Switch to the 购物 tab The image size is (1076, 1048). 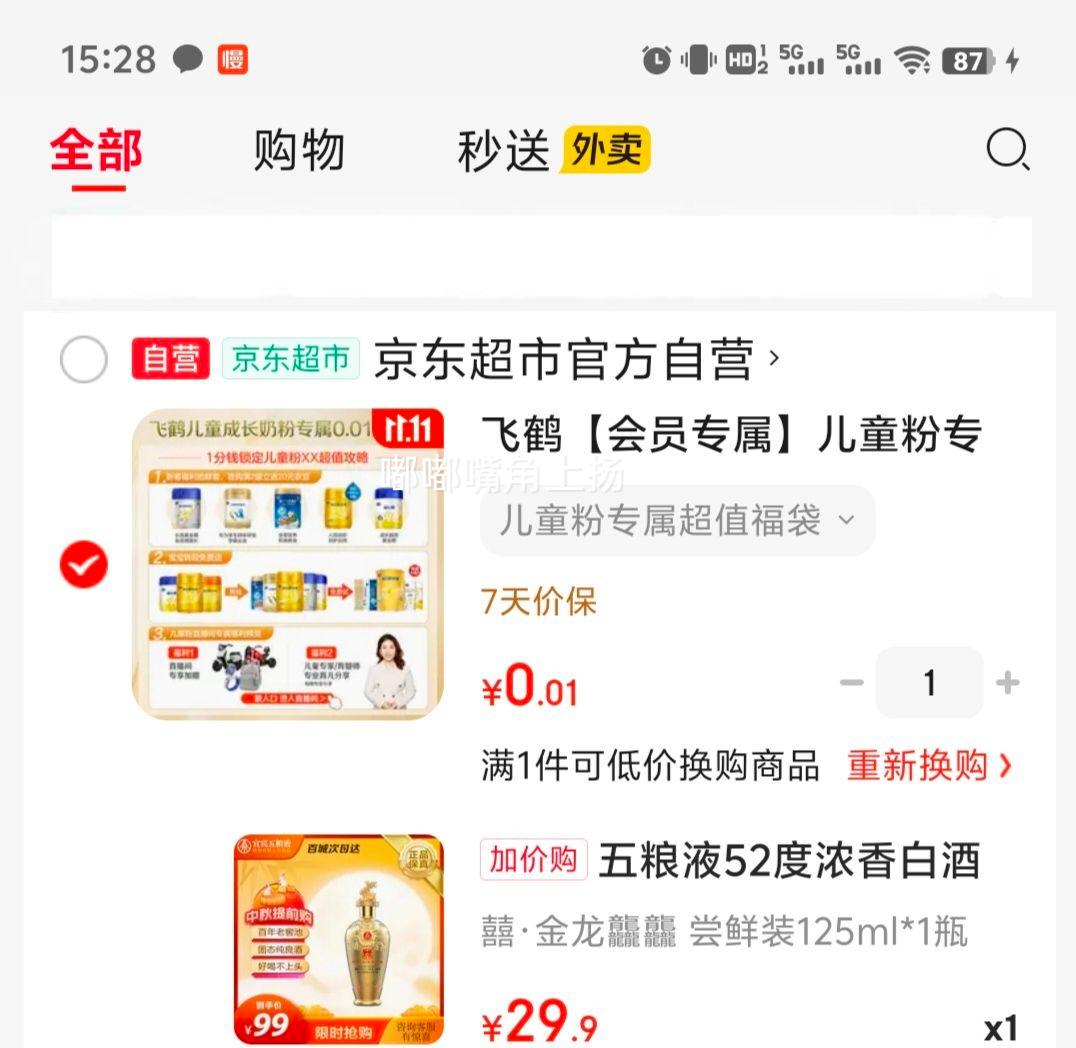point(299,151)
